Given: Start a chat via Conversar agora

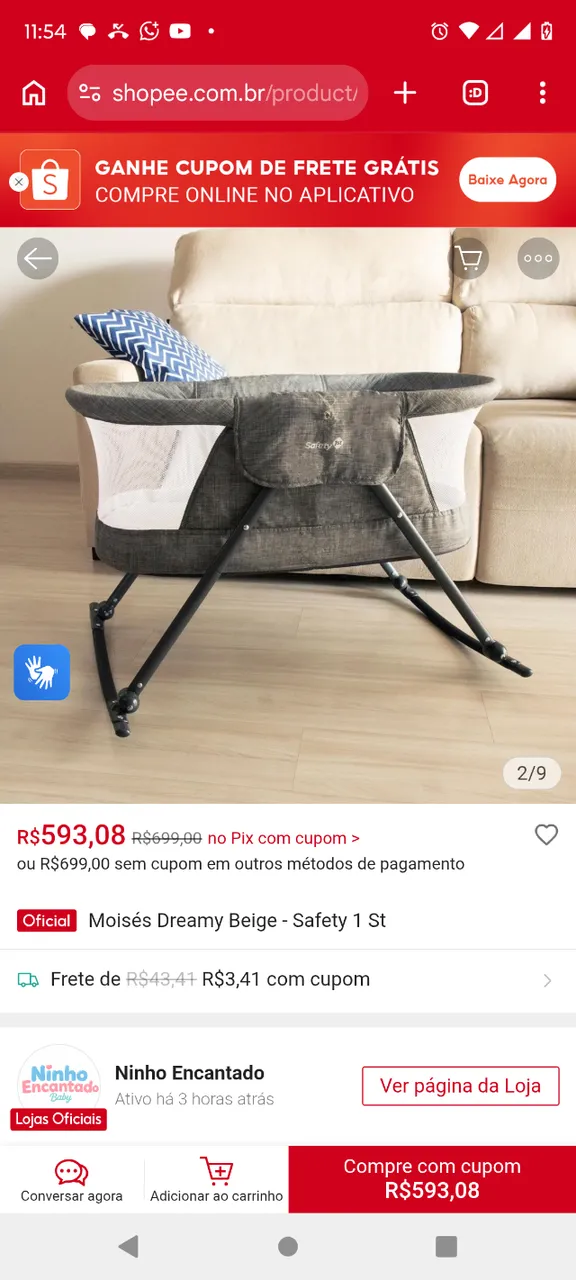Looking at the screenshot, I should point(72,1180).
